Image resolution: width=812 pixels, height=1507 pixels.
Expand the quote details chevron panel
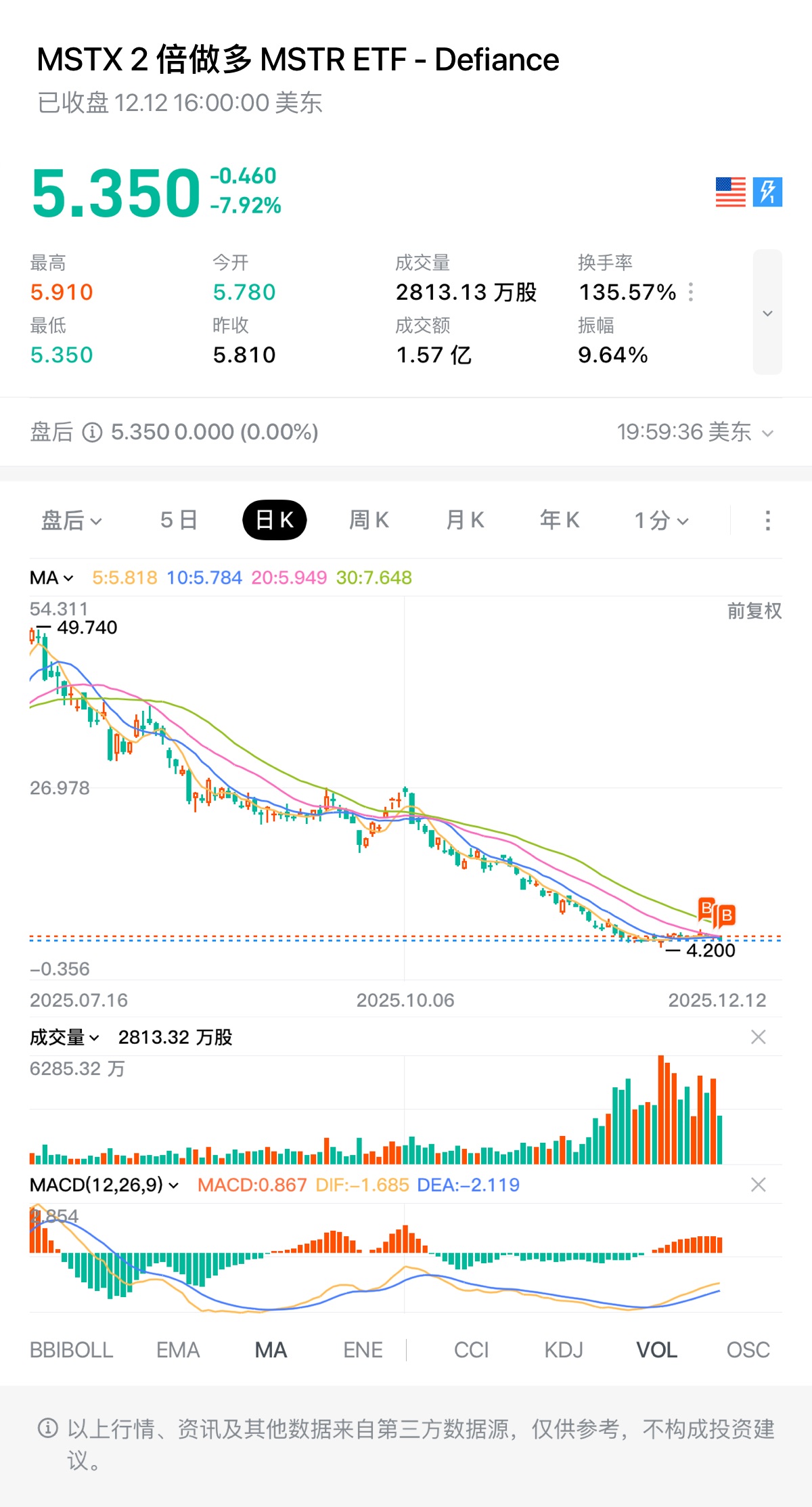767,313
